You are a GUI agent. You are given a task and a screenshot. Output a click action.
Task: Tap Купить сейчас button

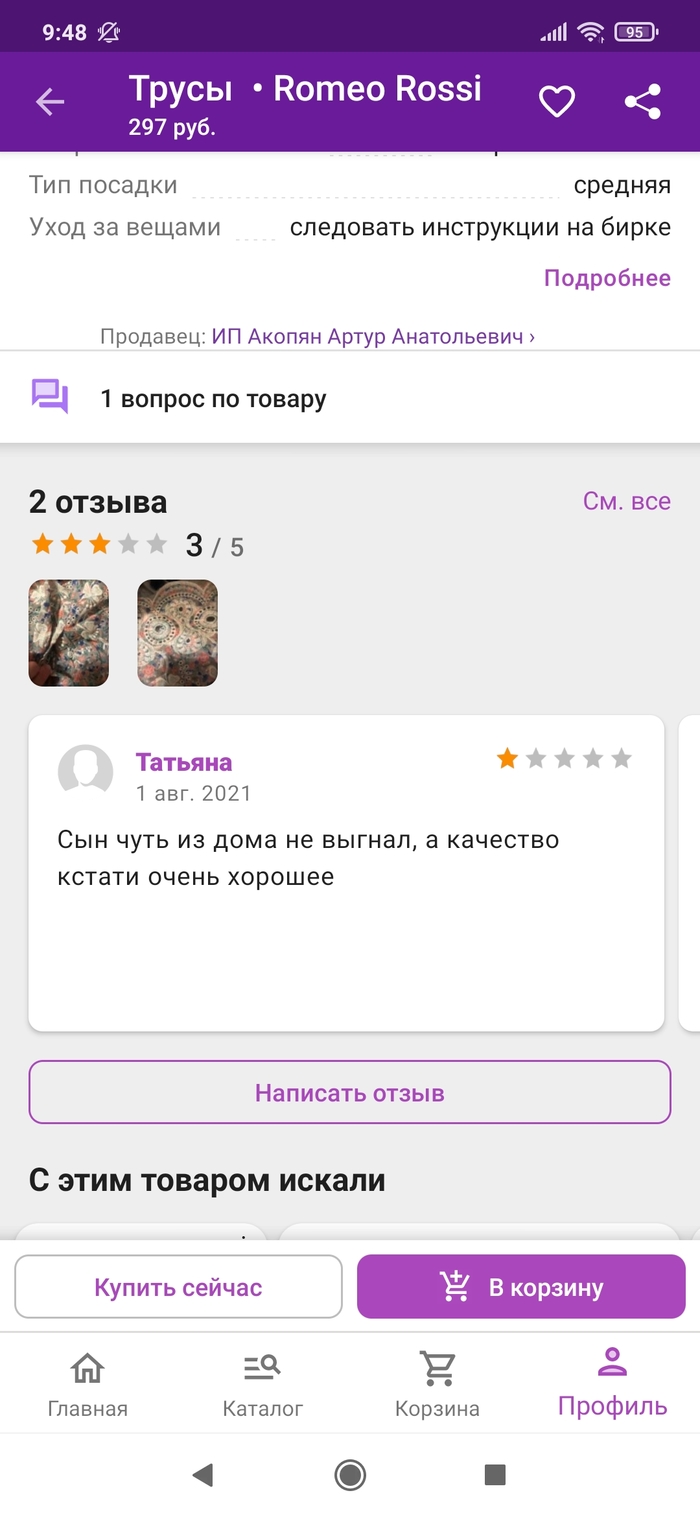(x=178, y=1287)
